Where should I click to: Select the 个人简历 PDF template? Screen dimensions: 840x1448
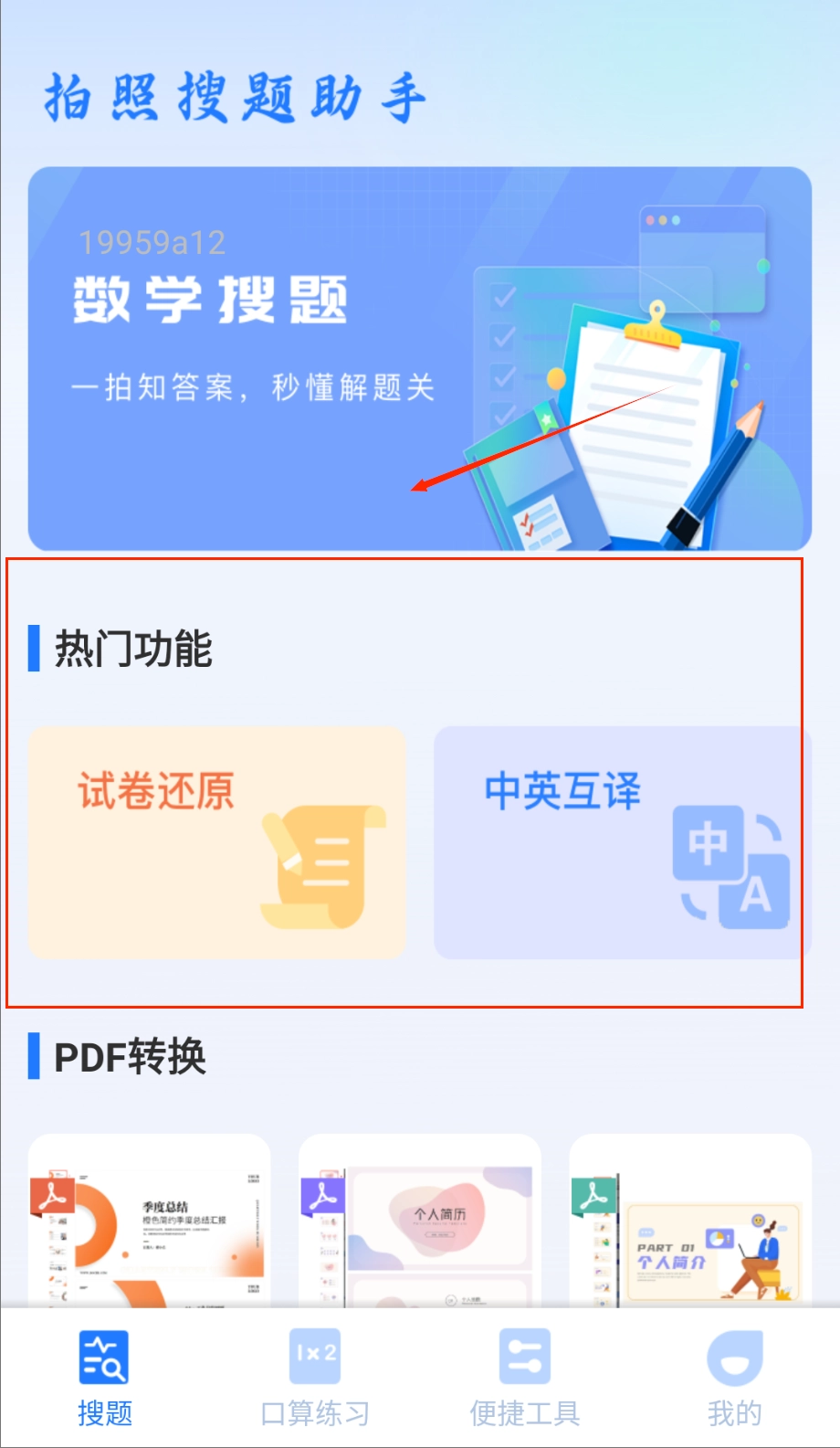point(419,1221)
